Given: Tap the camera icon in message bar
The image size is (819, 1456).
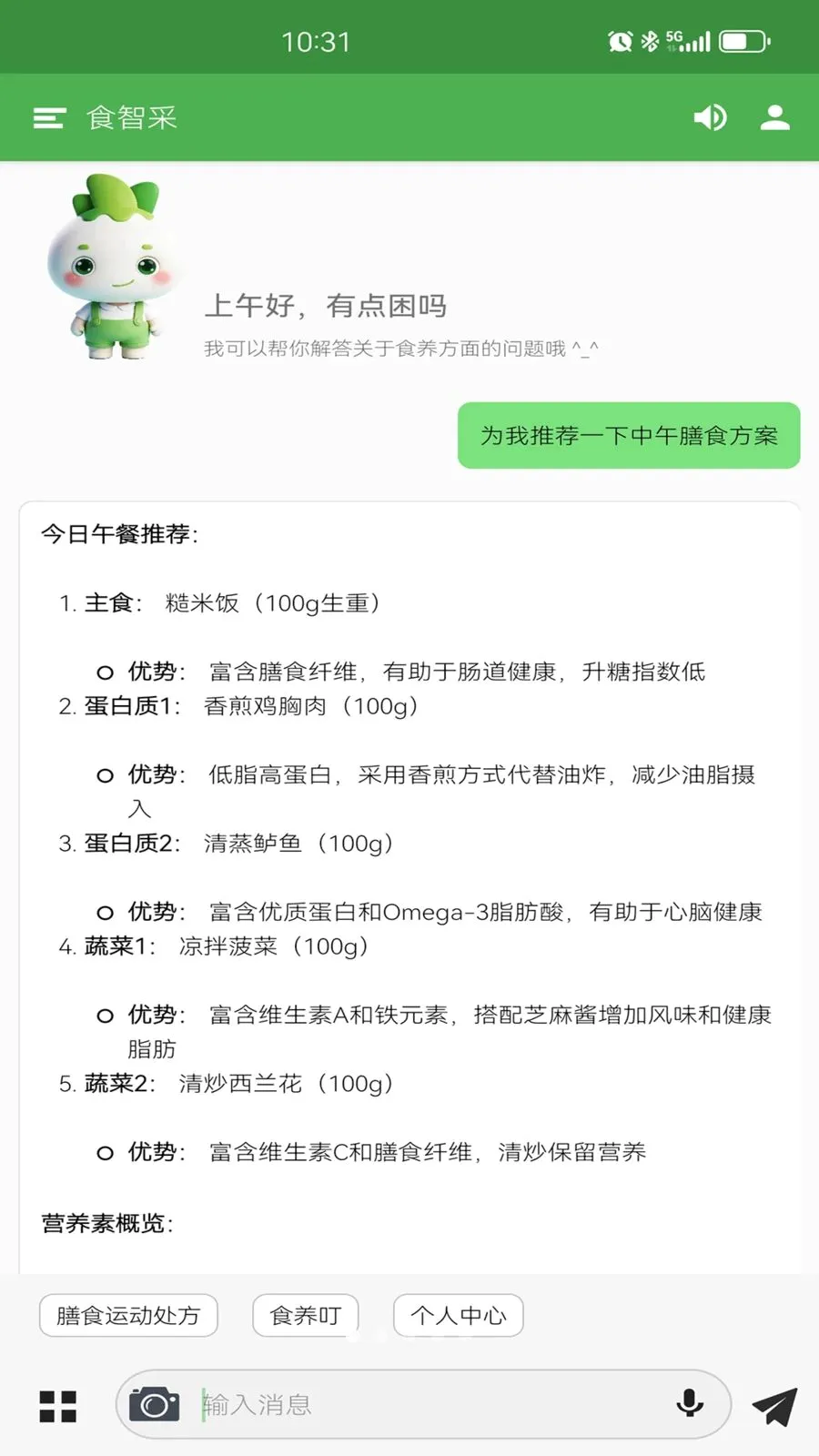Looking at the screenshot, I should click(x=154, y=1404).
